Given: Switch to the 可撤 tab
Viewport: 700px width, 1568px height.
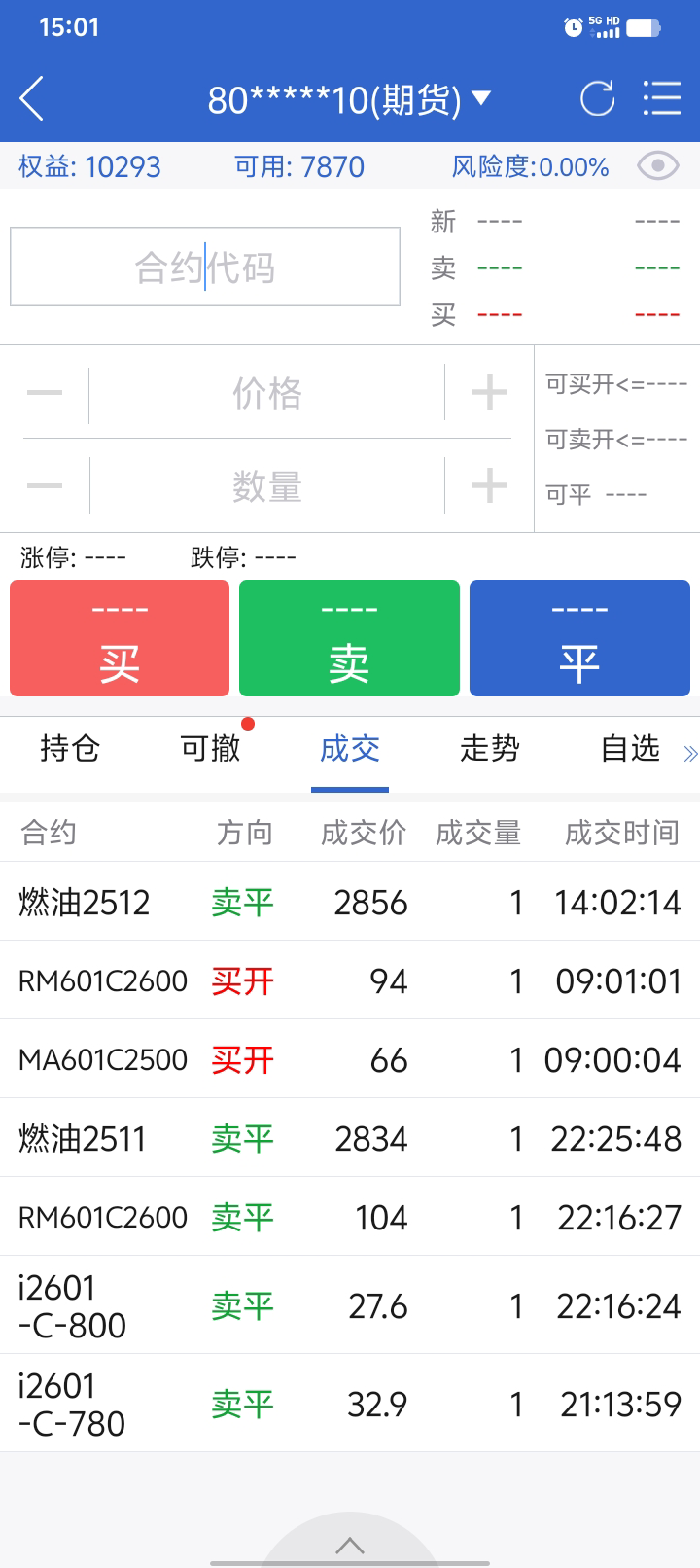Looking at the screenshot, I should pos(210,748).
